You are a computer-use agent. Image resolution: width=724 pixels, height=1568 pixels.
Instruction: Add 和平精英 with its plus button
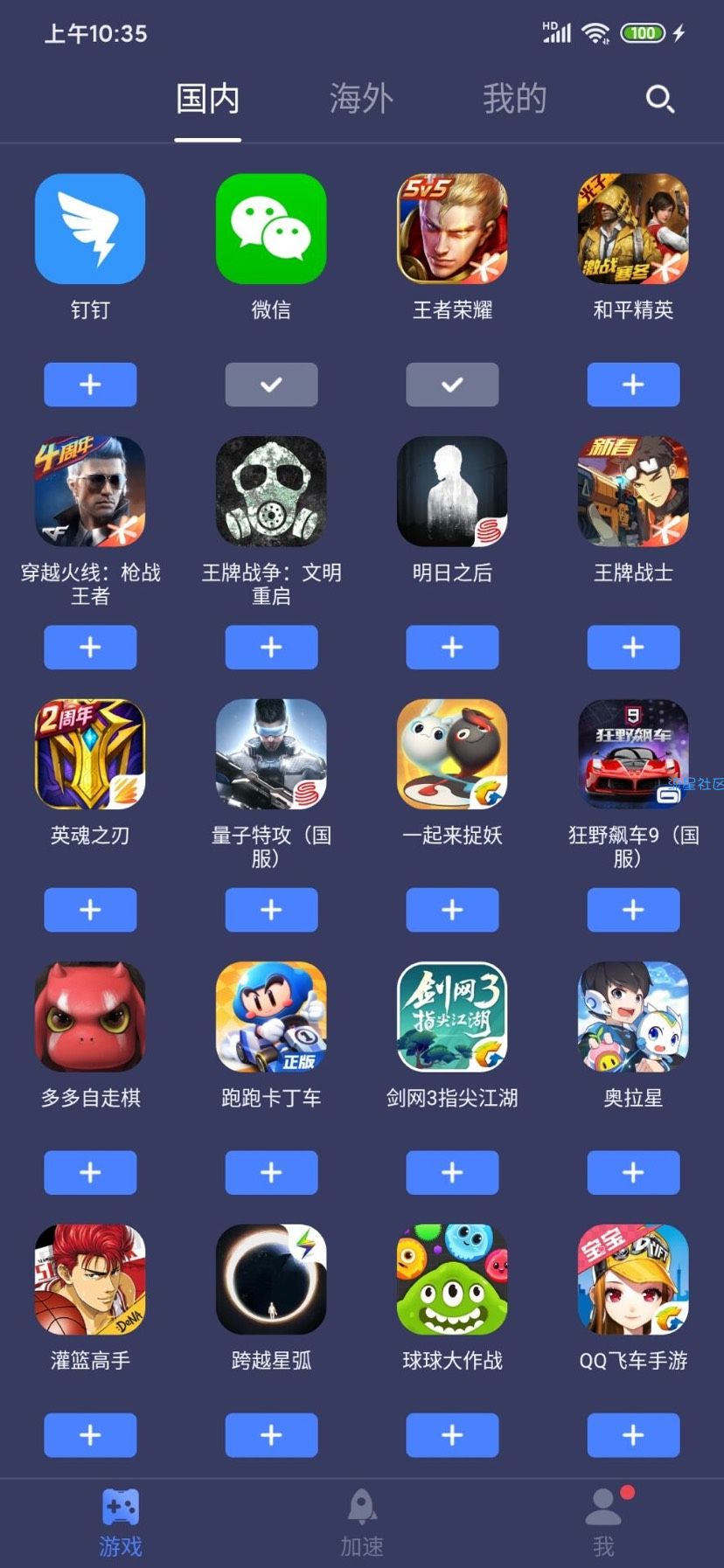tap(633, 385)
